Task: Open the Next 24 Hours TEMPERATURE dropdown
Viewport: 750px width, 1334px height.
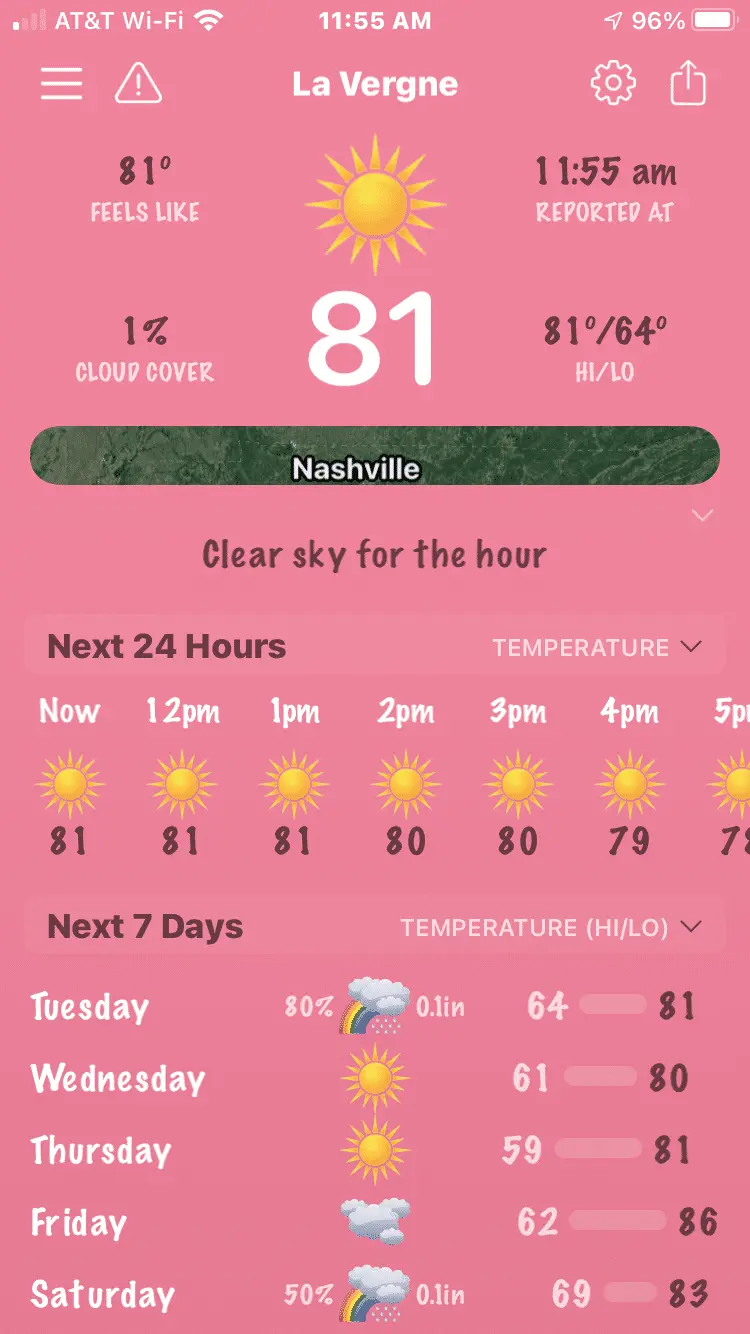Action: click(x=597, y=647)
